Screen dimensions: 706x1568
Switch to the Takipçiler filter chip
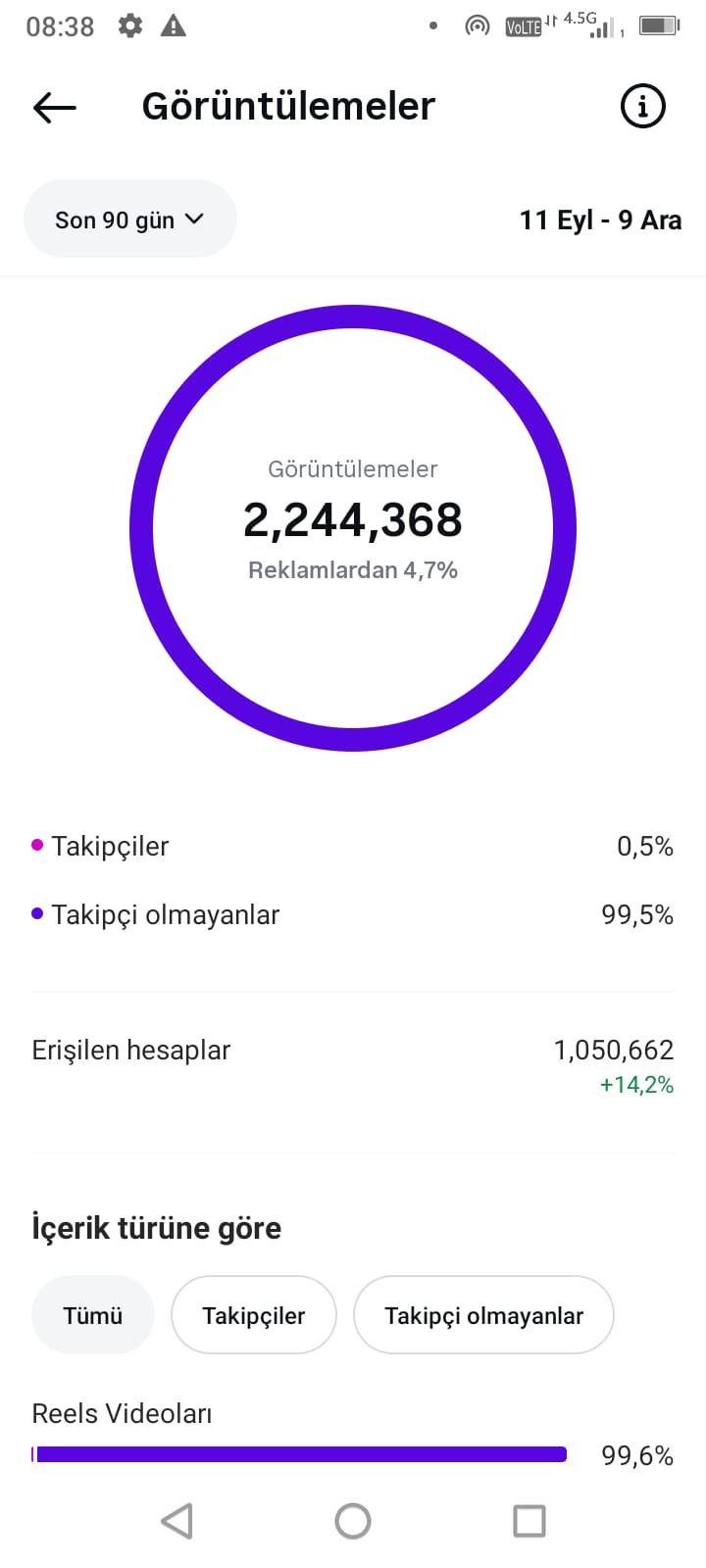[254, 1315]
